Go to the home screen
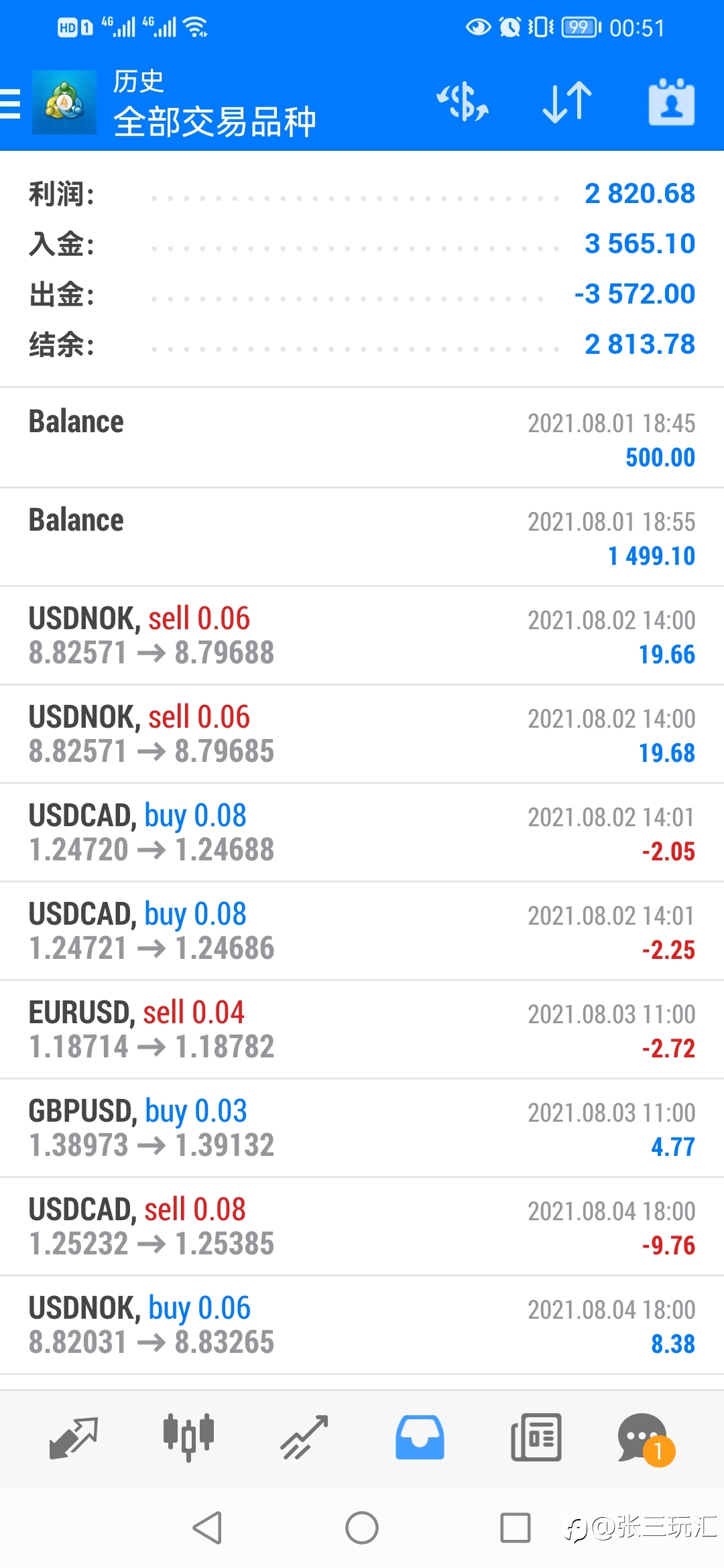The height and width of the screenshot is (1568, 724). (x=362, y=1528)
